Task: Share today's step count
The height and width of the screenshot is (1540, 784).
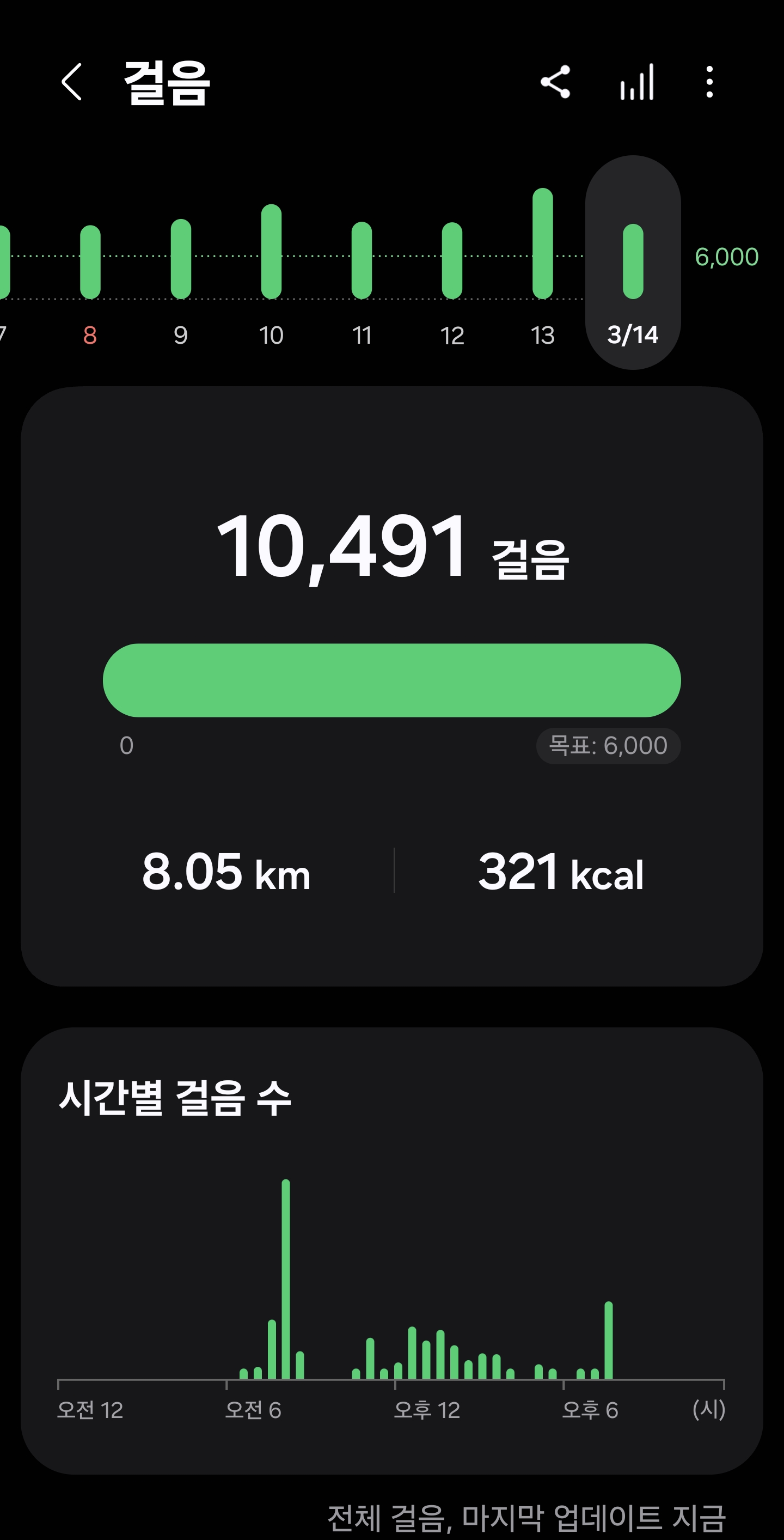Action: [x=555, y=82]
